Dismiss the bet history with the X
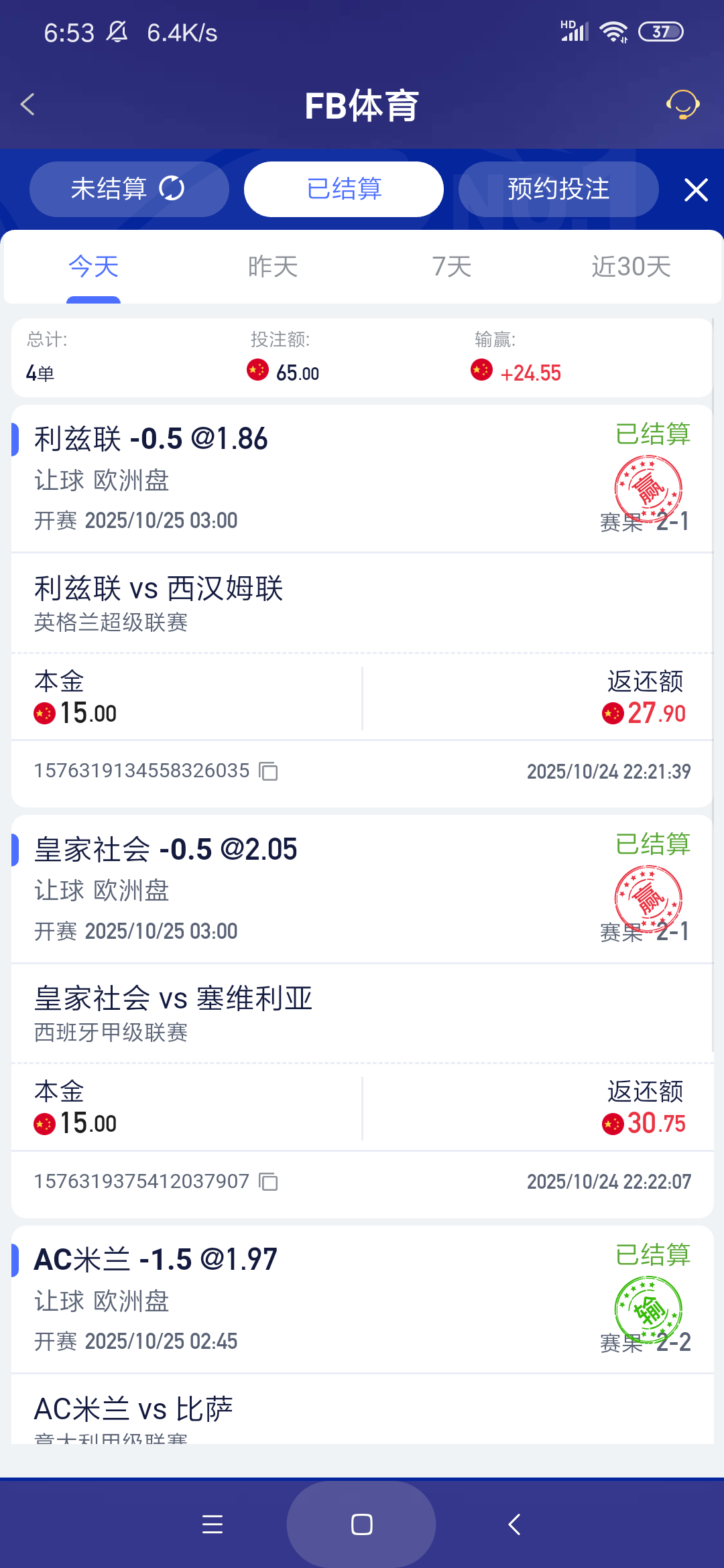The image size is (724, 1568). coord(696,190)
